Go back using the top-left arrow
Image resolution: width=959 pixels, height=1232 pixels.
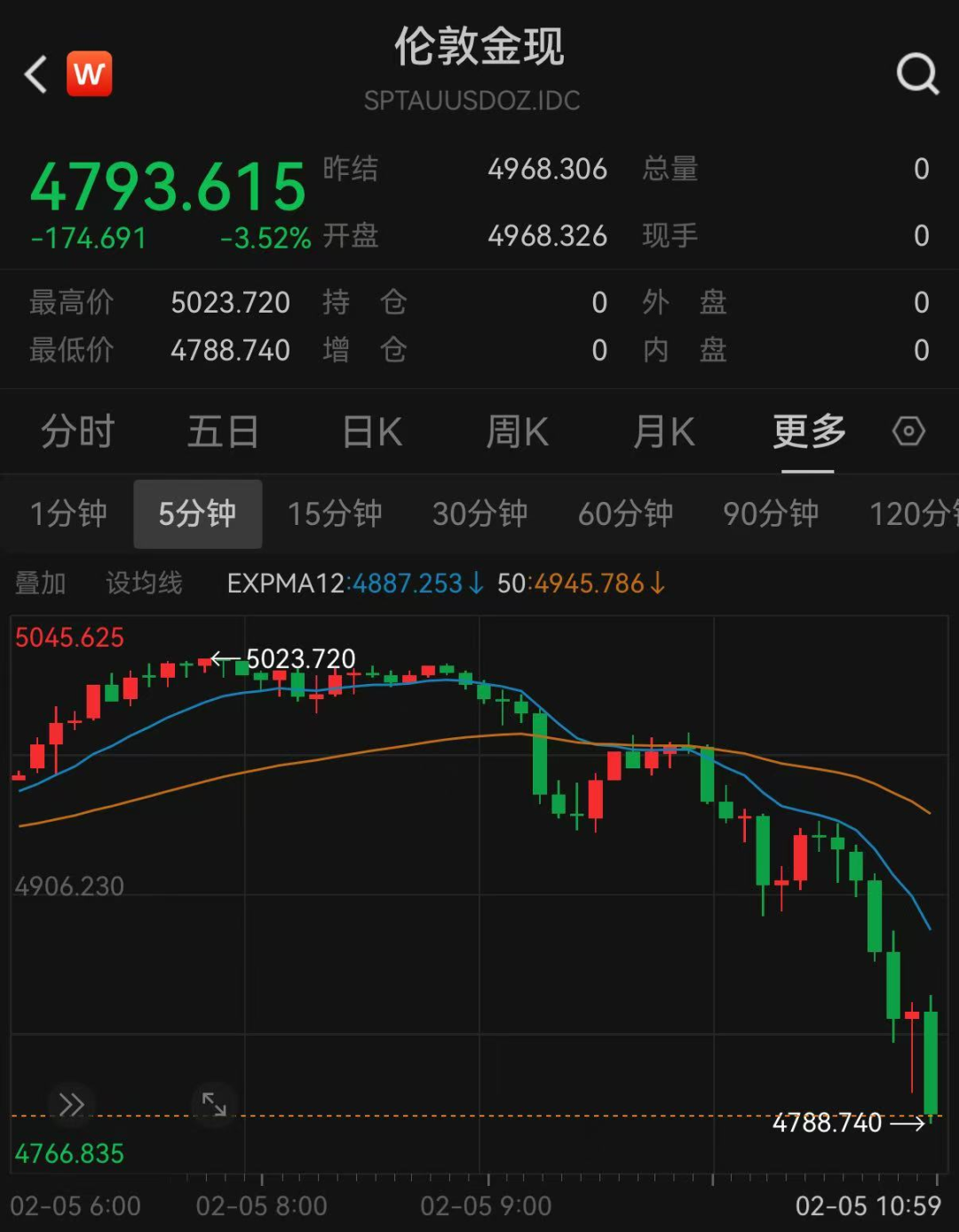(x=36, y=75)
